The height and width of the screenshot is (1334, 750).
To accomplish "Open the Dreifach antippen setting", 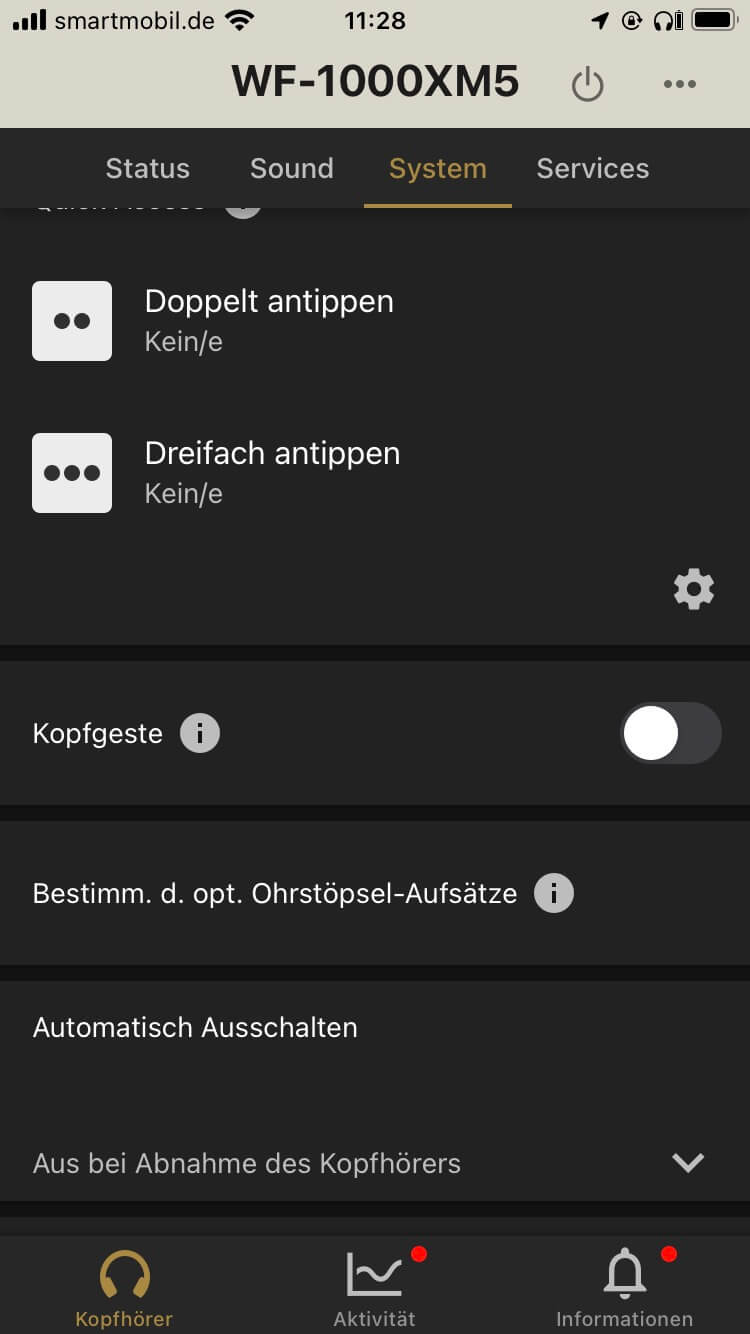I will [x=272, y=472].
